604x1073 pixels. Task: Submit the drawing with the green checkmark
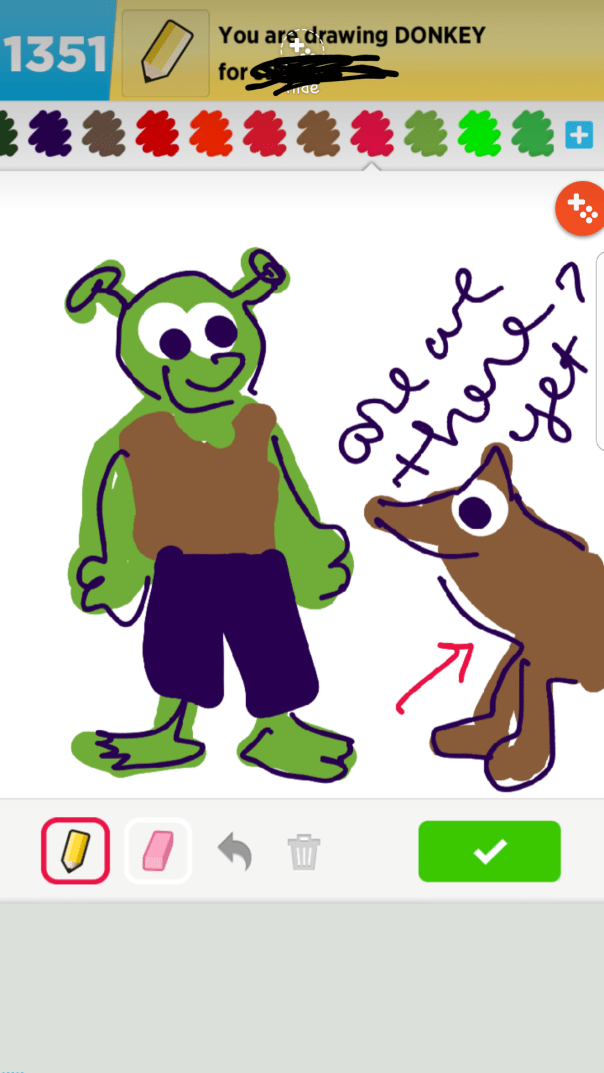coord(489,851)
